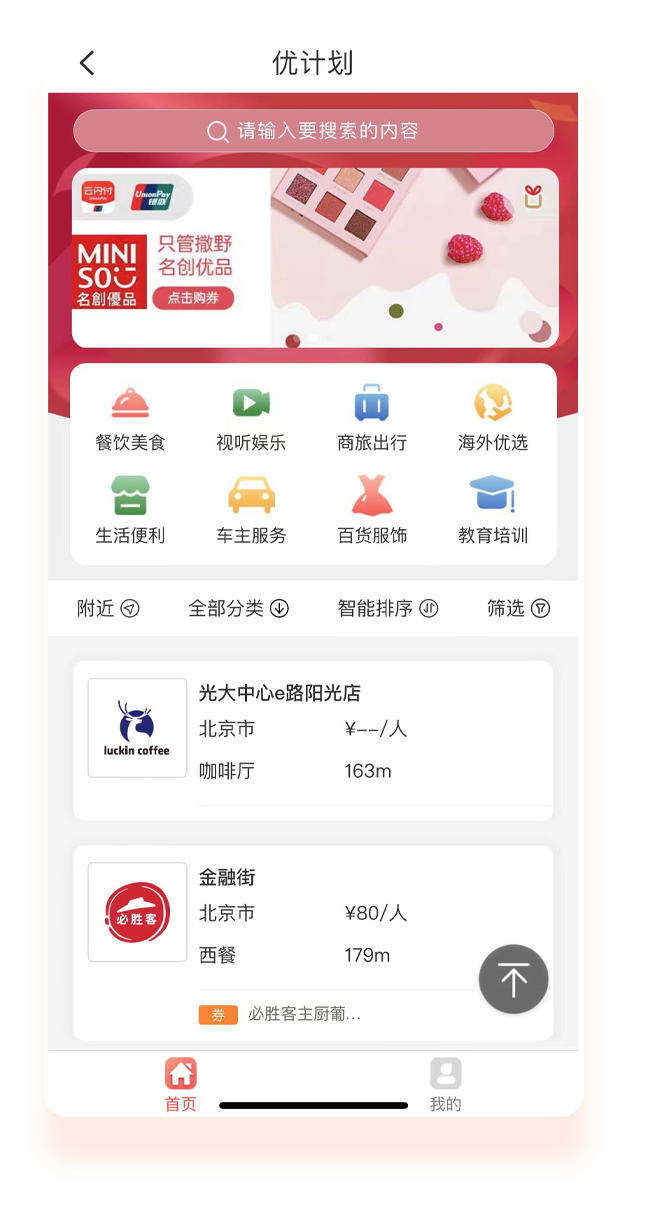Browse the 海外优选 category
665x1227 pixels.
[493, 419]
